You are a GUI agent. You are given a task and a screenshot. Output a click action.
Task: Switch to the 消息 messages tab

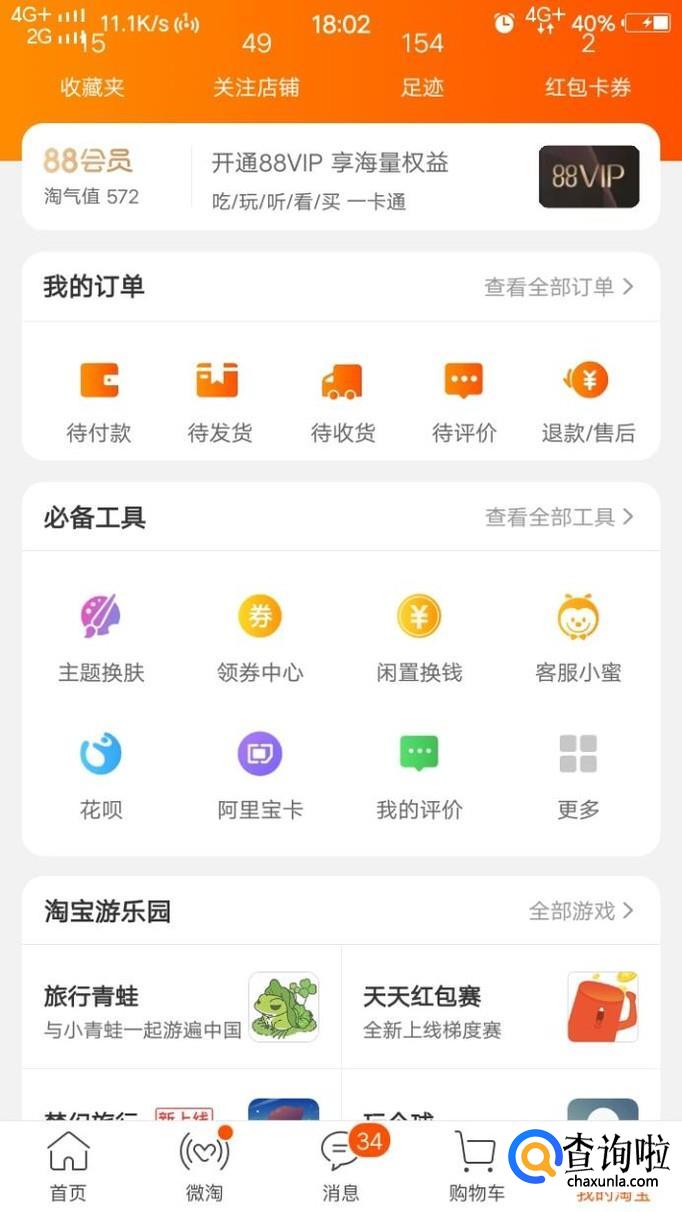click(x=341, y=1167)
